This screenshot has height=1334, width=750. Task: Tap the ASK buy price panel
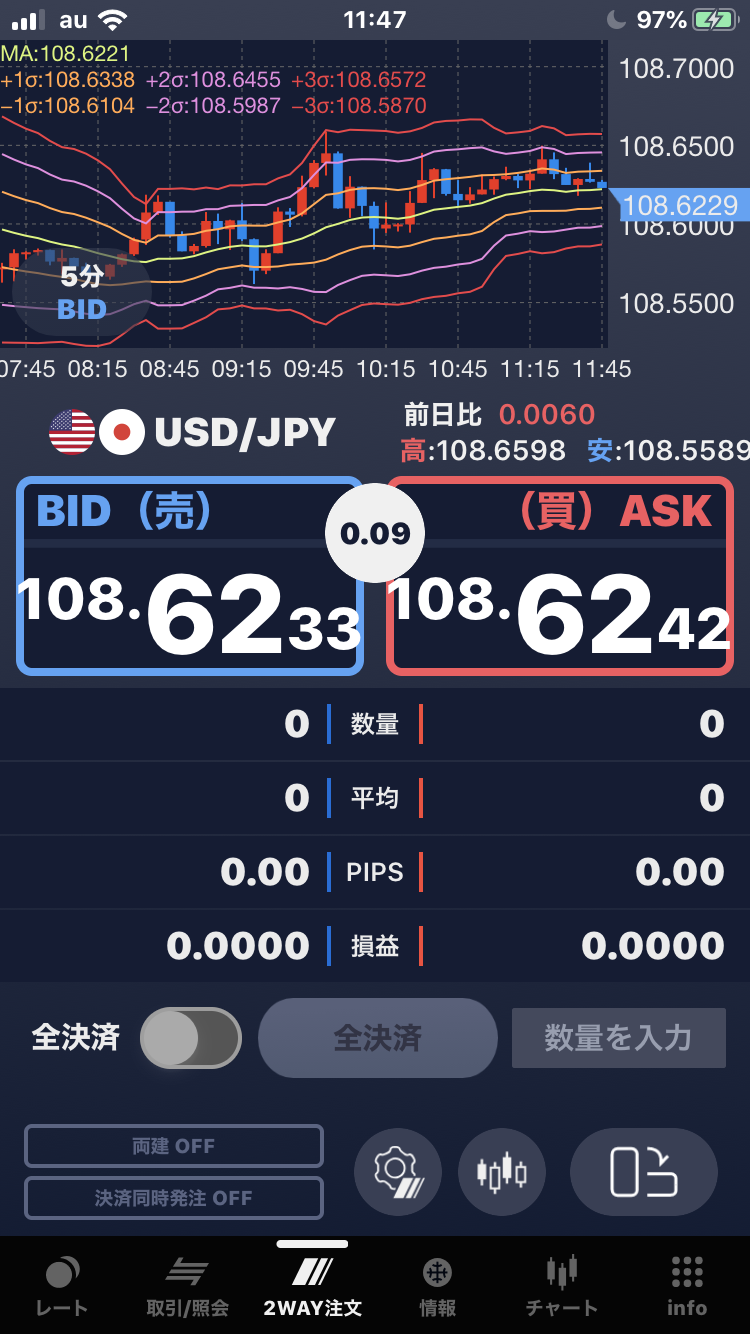(560, 576)
